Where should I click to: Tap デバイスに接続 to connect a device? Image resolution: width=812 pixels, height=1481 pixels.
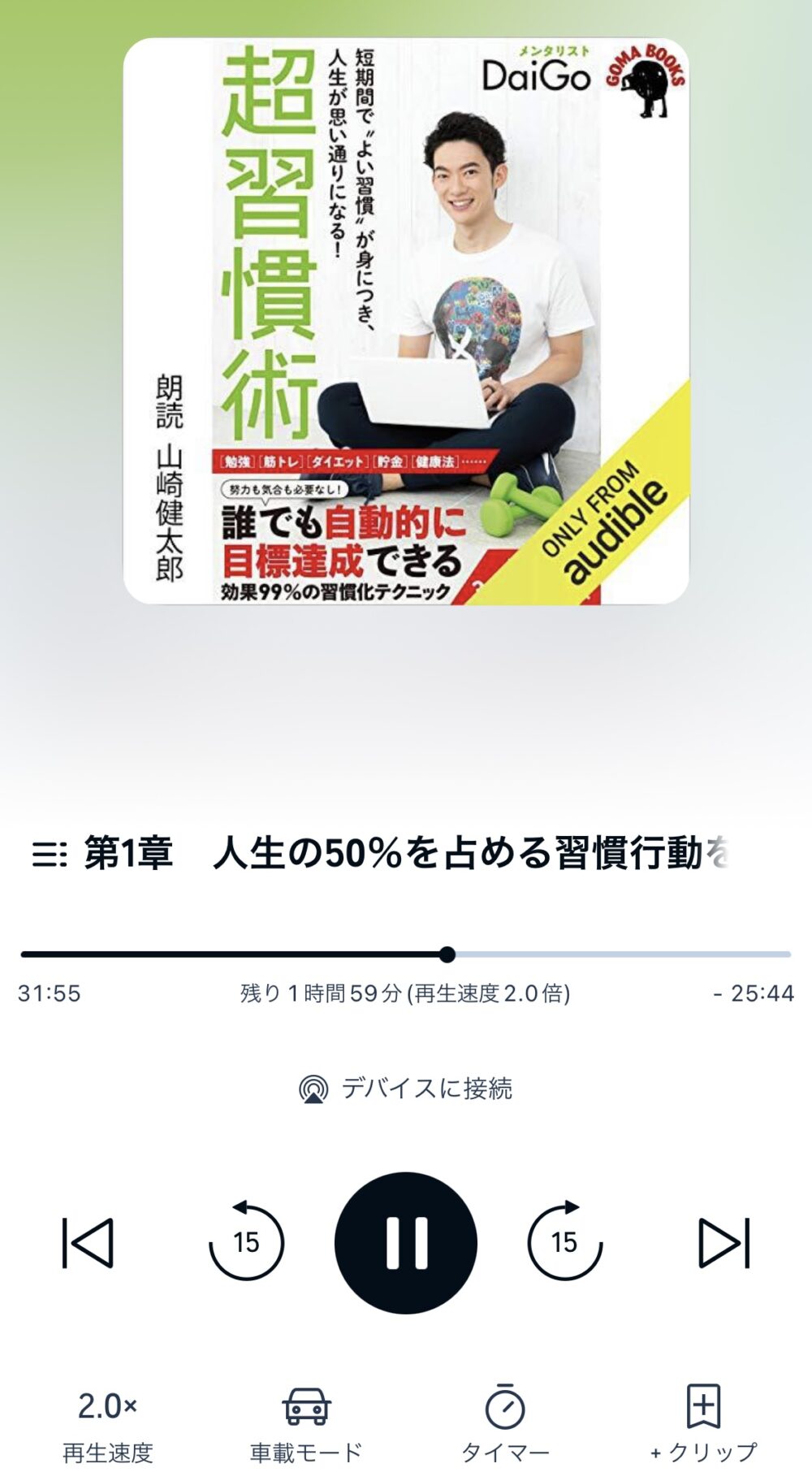pyautogui.click(x=405, y=1088)
